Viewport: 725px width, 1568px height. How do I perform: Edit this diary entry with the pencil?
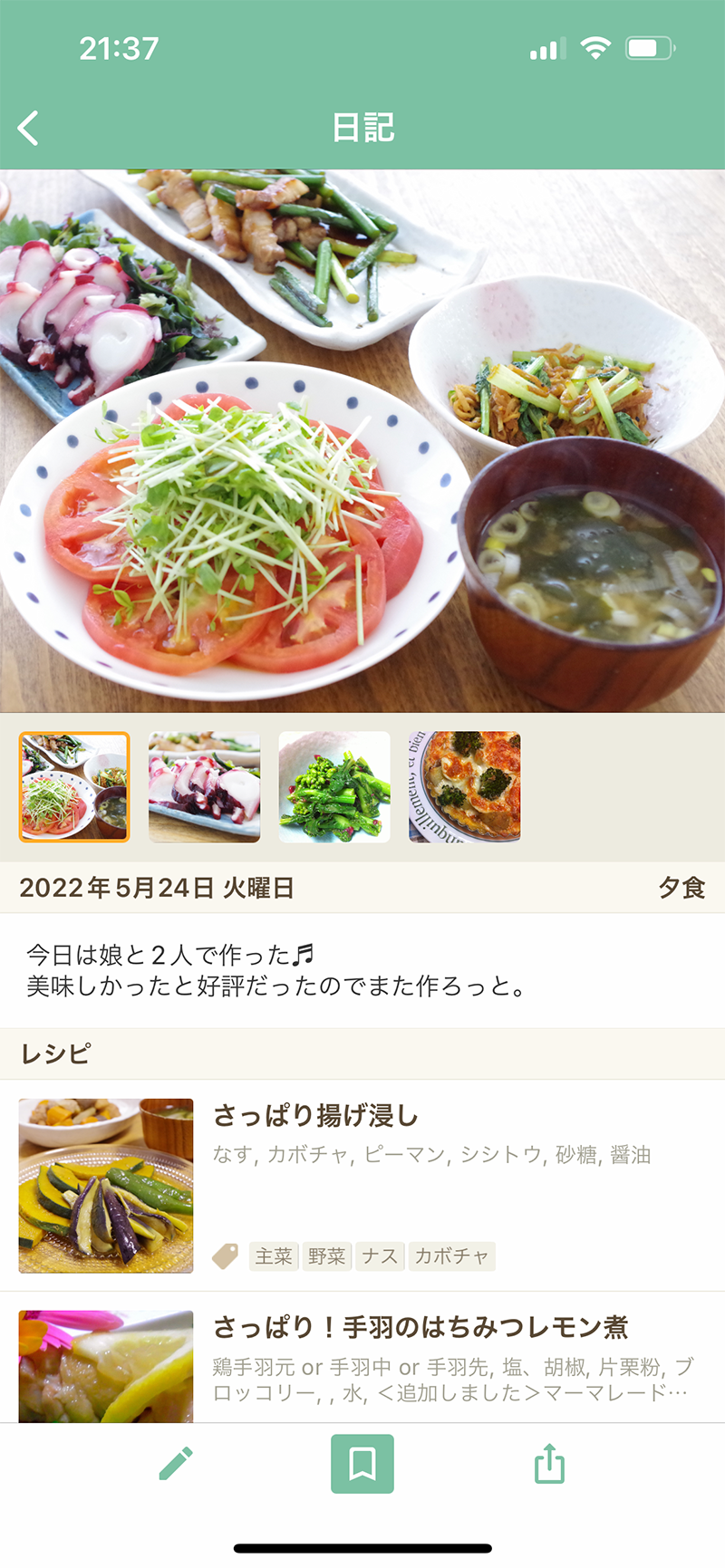click(x=176, y=1464)
